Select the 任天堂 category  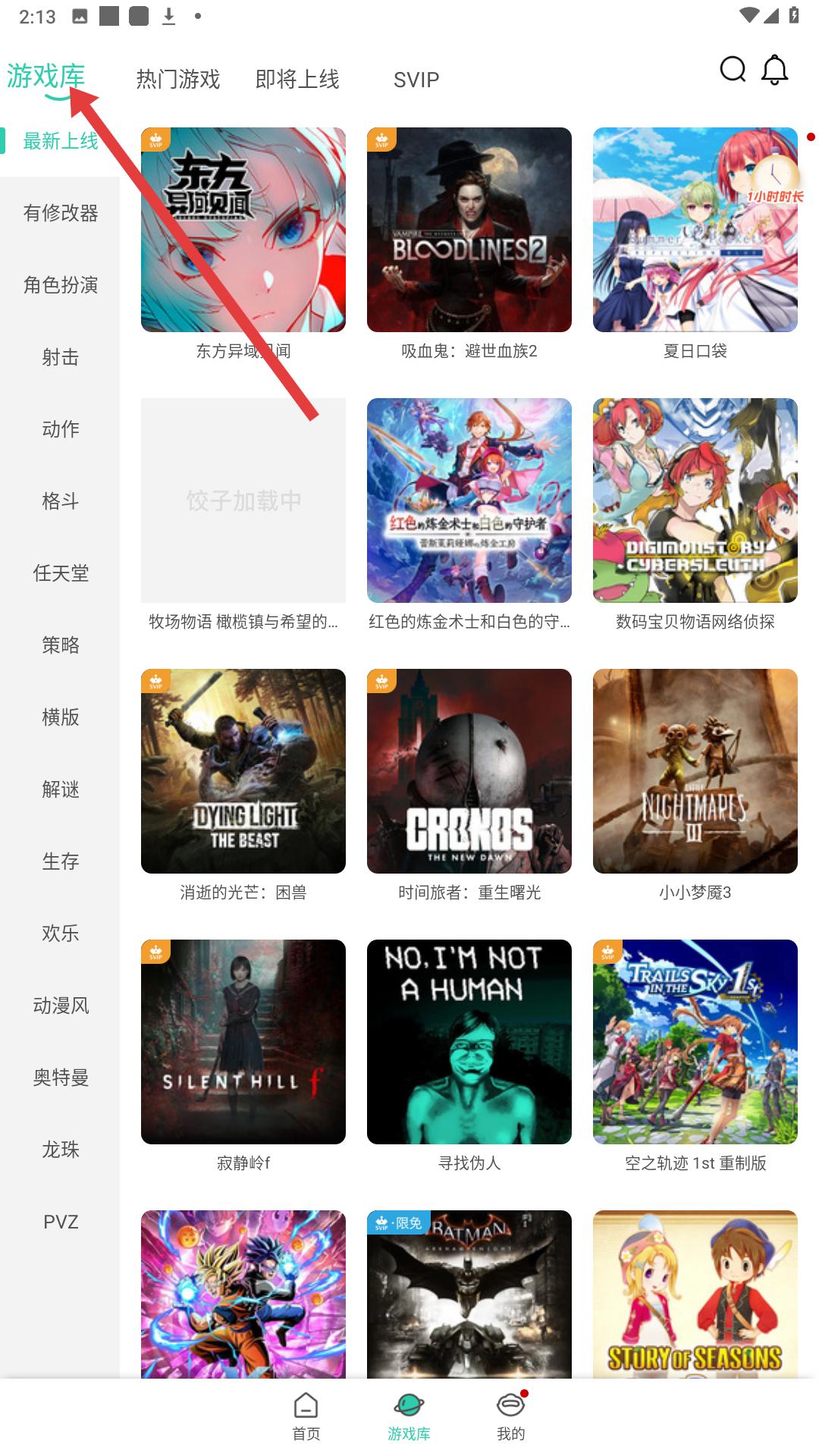61,573
